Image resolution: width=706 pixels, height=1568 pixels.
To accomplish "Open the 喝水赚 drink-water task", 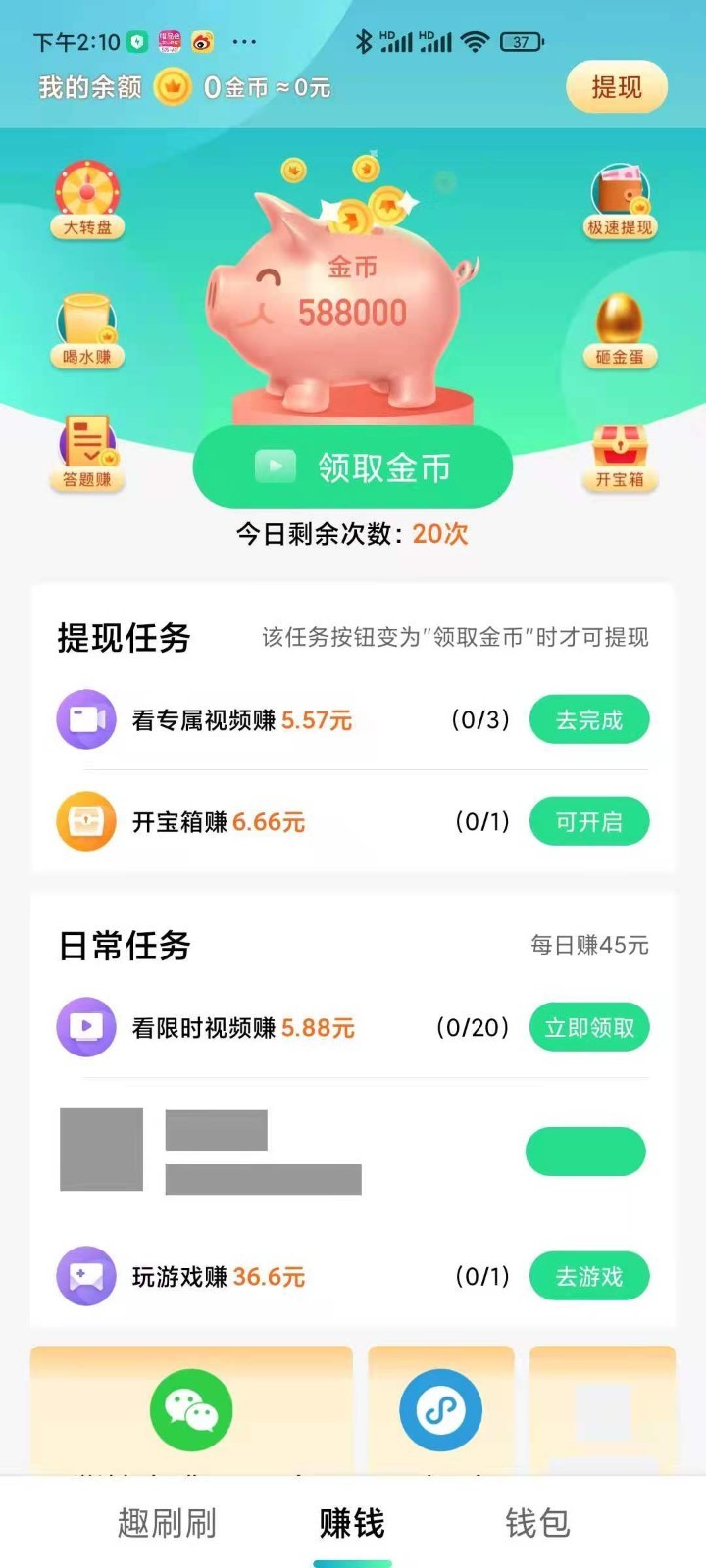I will pyautogui.click(x=87, y=330).
